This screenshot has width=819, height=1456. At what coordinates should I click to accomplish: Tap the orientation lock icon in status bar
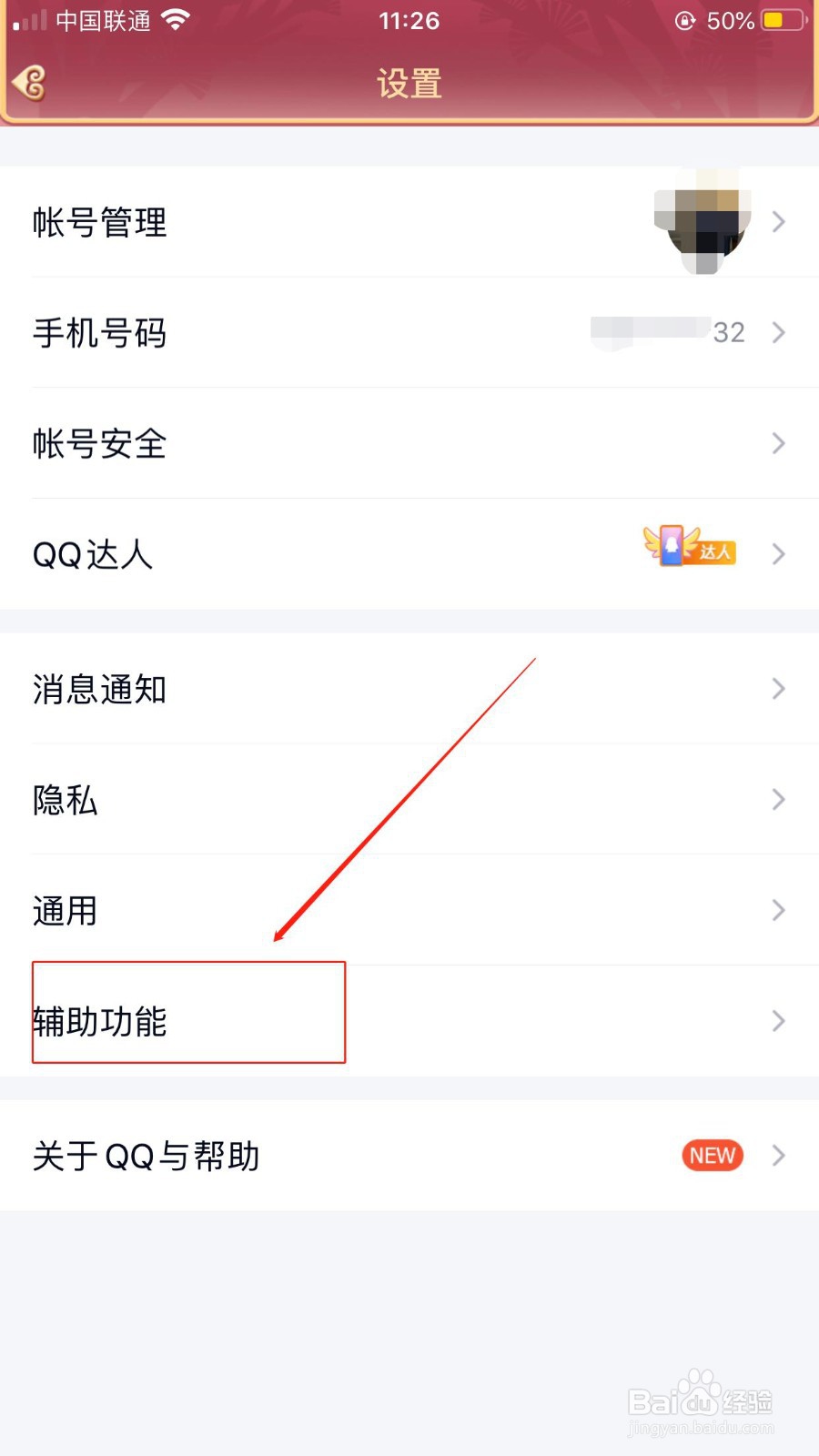[684, 20]
